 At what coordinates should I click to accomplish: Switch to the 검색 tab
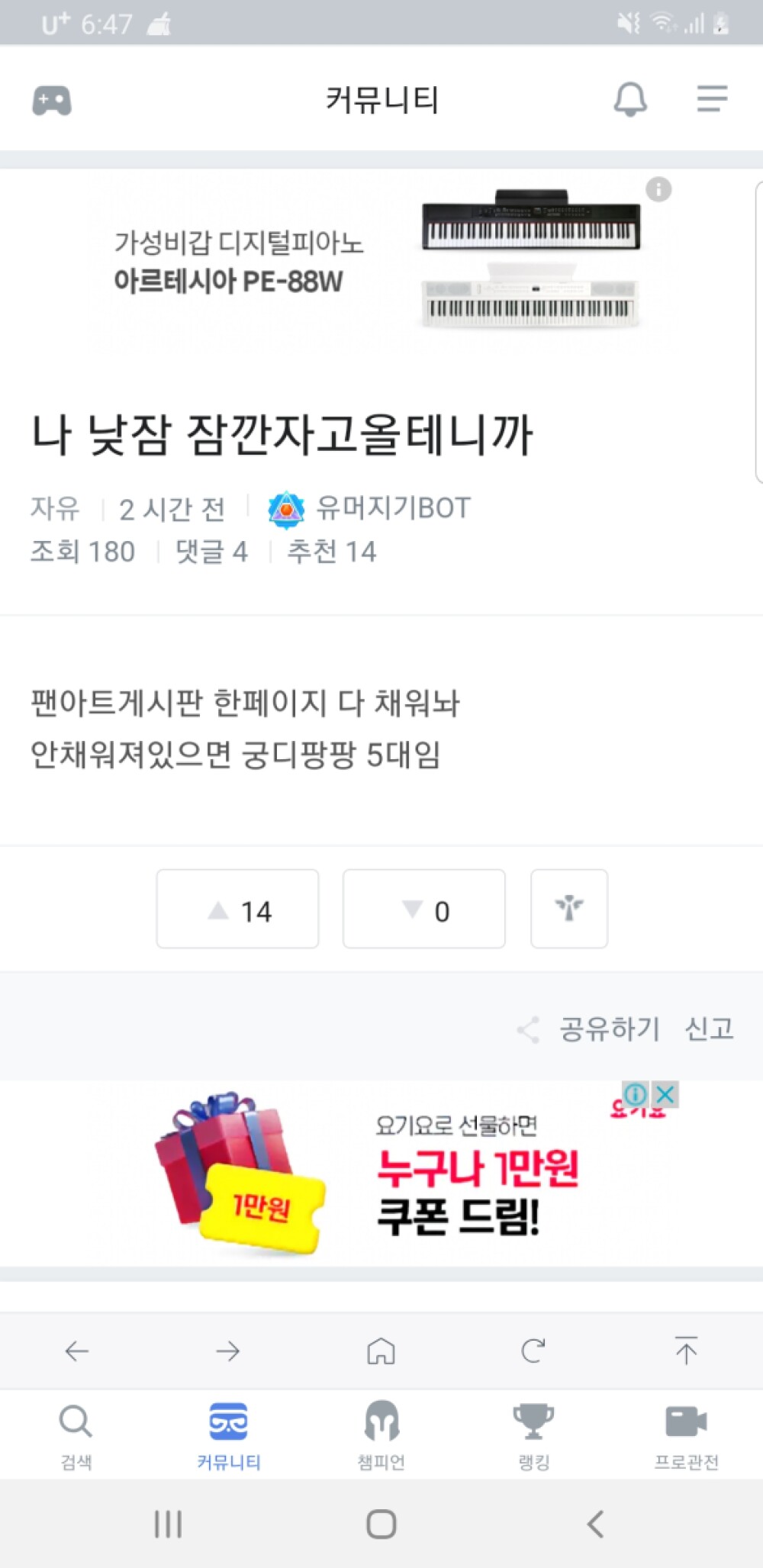click(x=76, y=1434)
